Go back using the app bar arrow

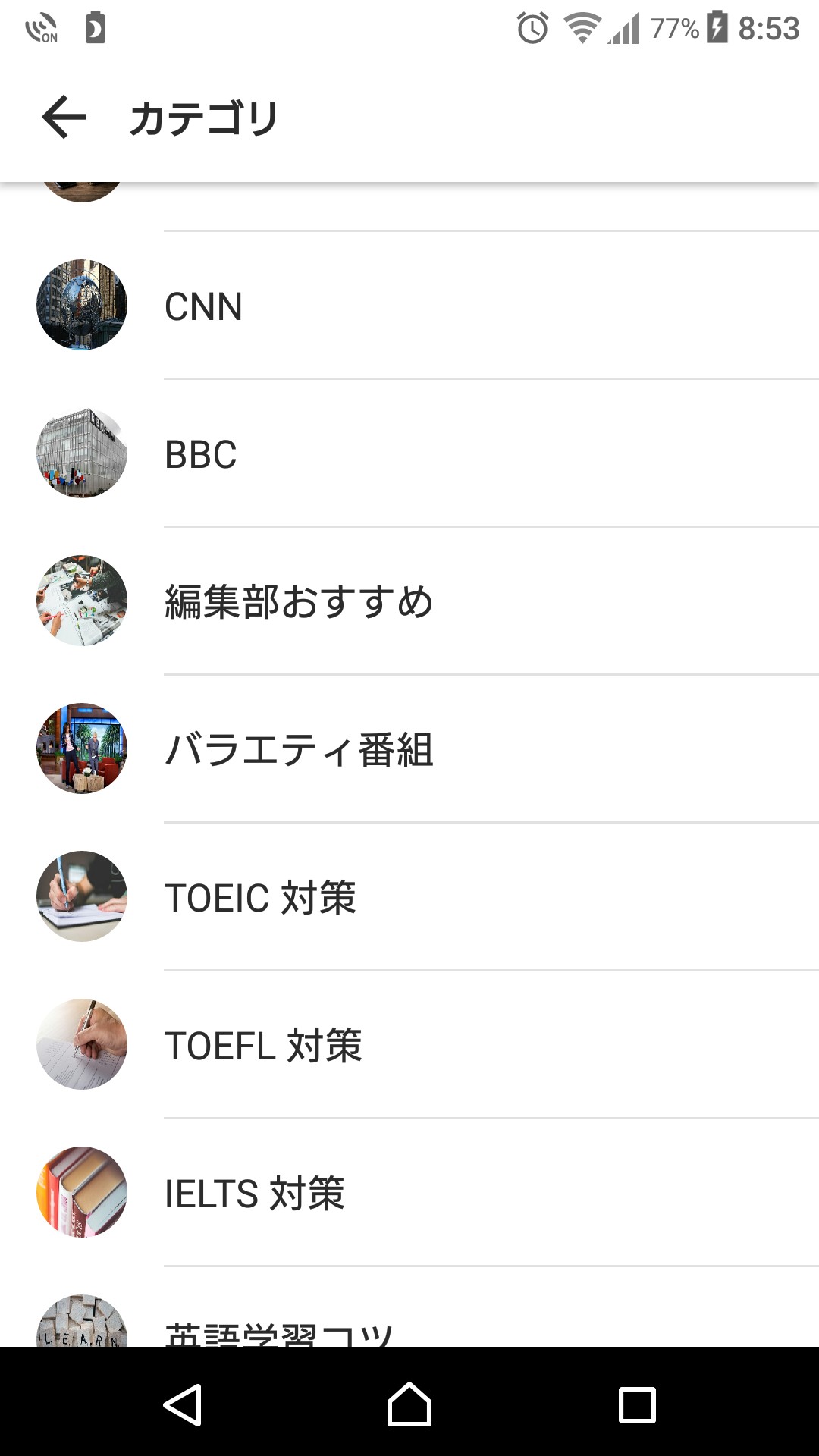64,118
